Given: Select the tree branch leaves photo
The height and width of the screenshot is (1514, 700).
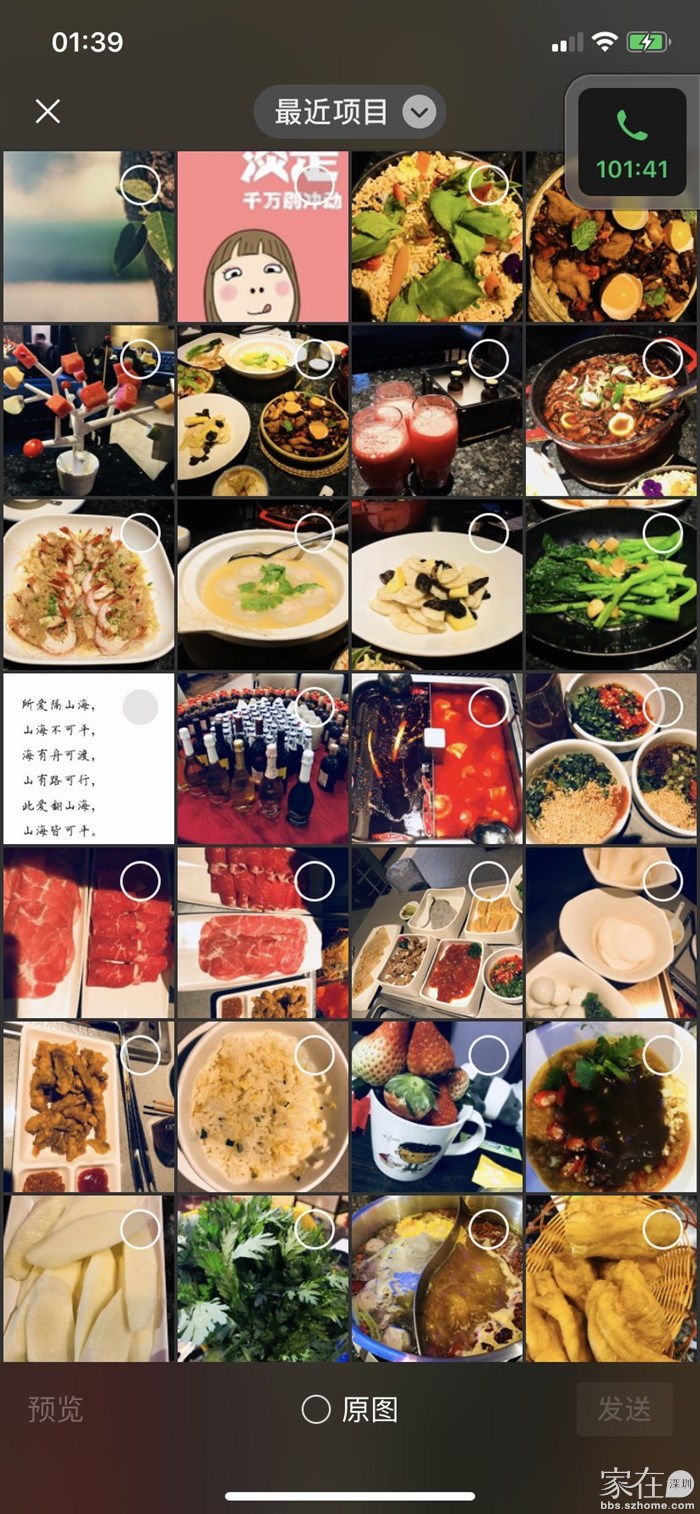Looking at the screenshot, I should pos(140,186).
